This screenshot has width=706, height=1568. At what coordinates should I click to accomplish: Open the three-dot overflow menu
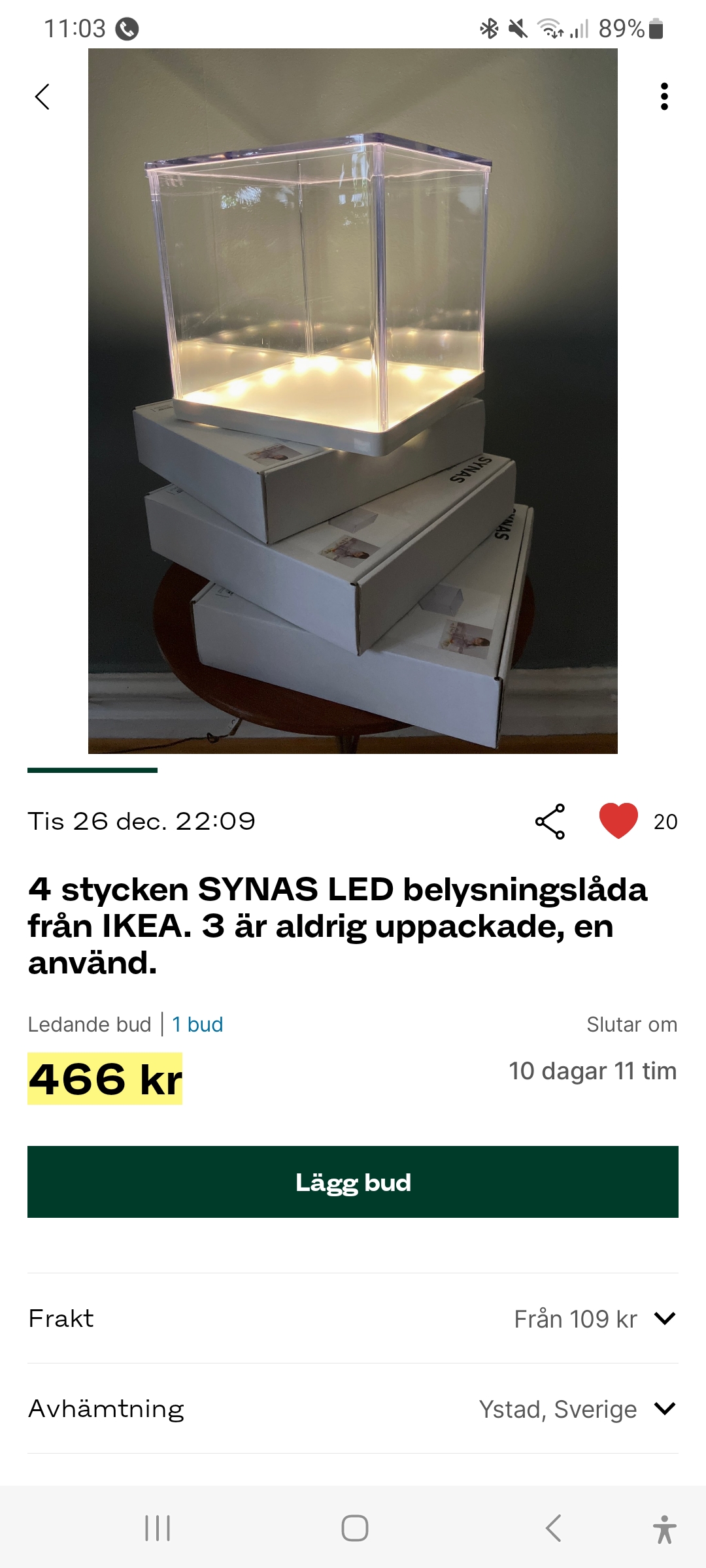[x=664, y=97]
